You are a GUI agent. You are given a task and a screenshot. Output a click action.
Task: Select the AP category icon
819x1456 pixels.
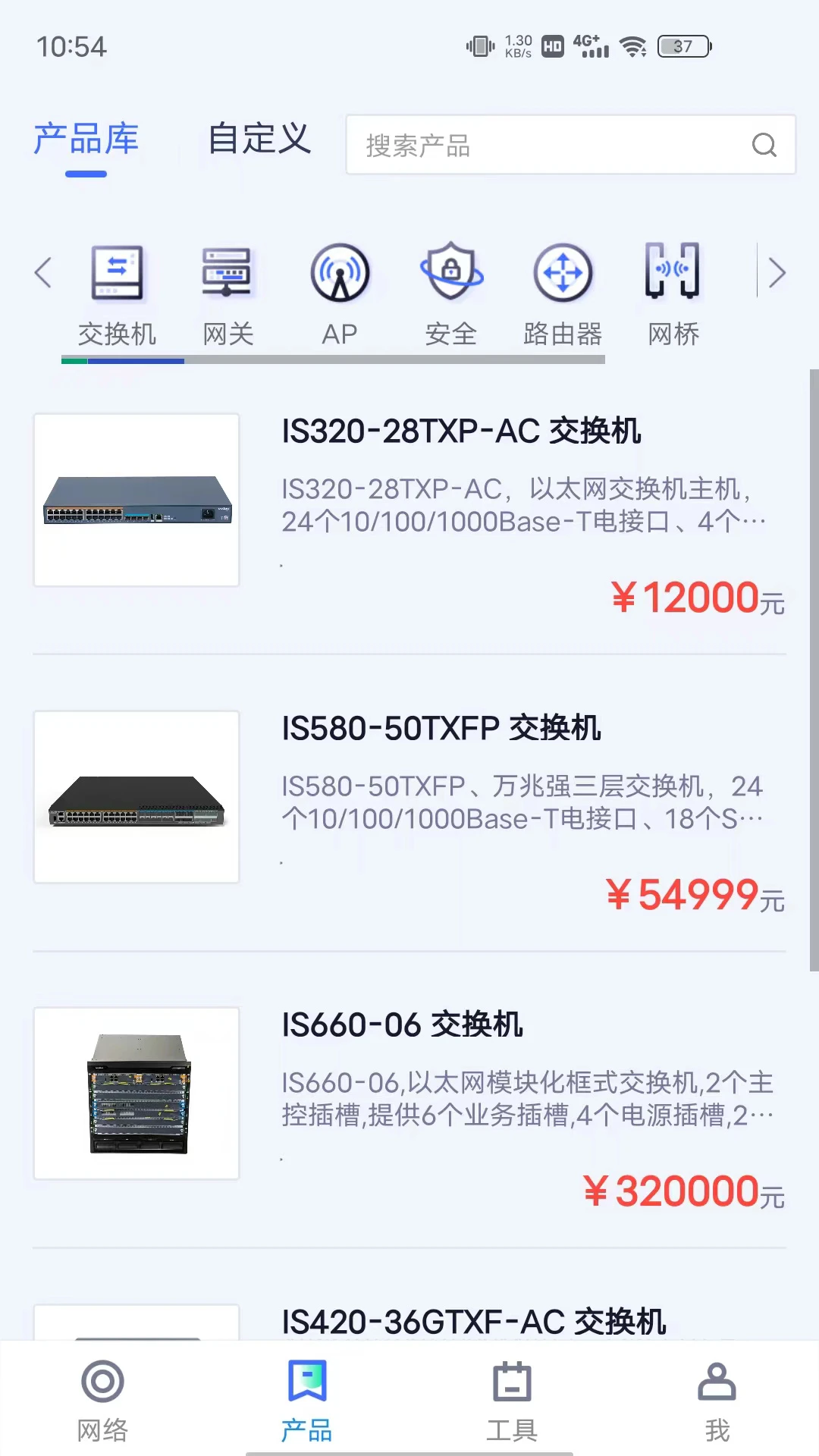[340, 292]
